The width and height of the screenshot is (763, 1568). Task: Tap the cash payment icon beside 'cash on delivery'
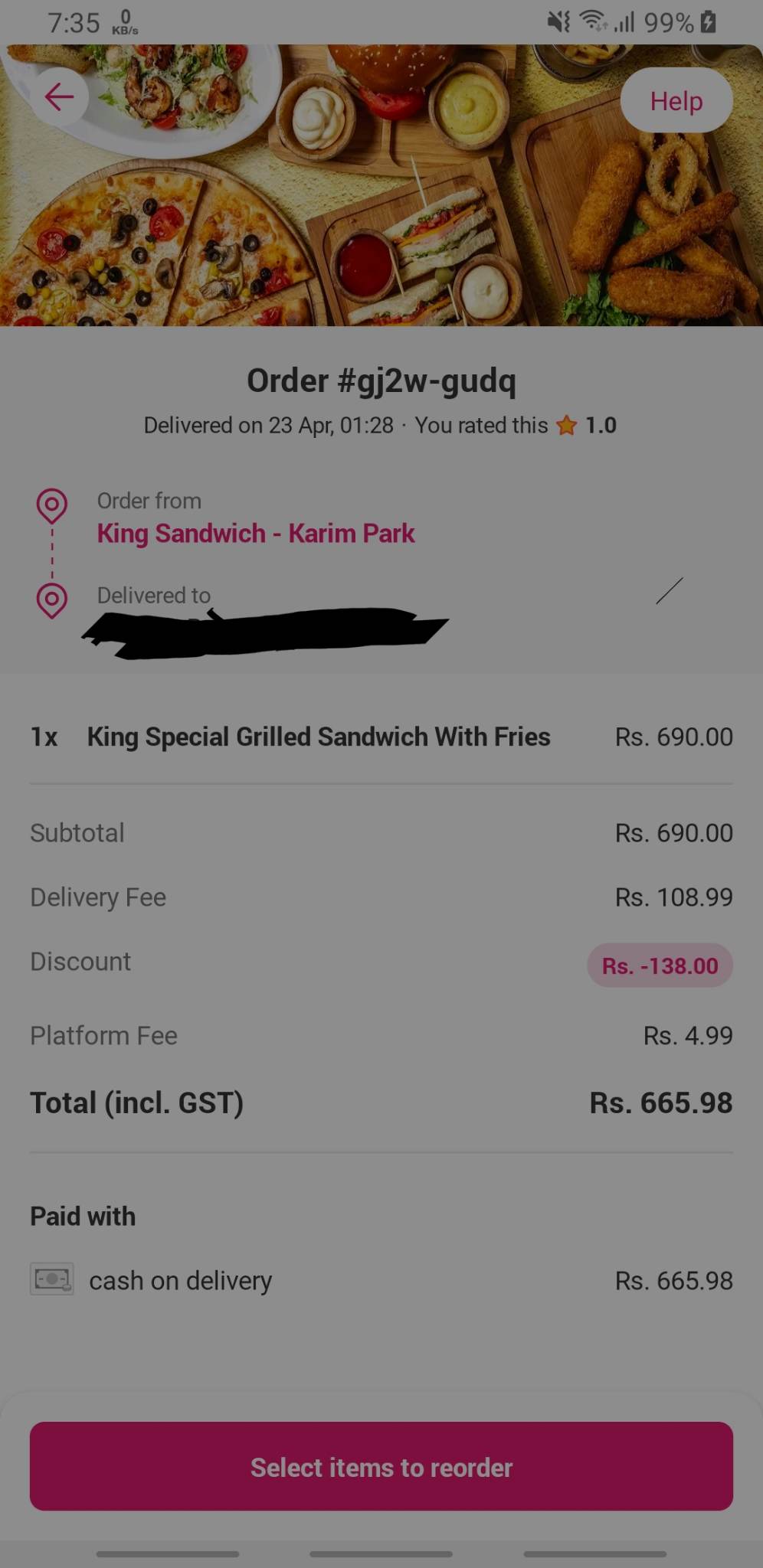point(51,1279)
